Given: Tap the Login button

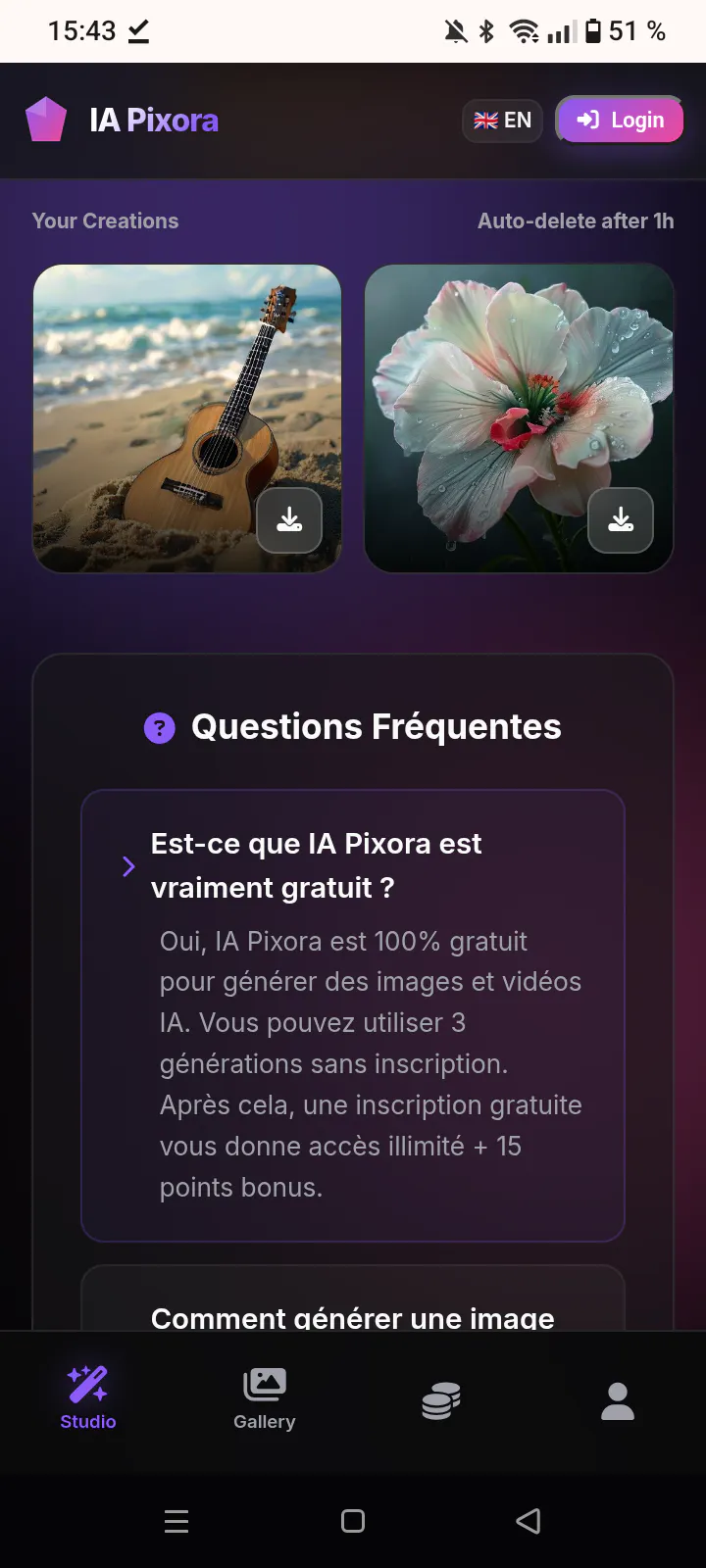Looking at the screenshot, I should 620,120.
